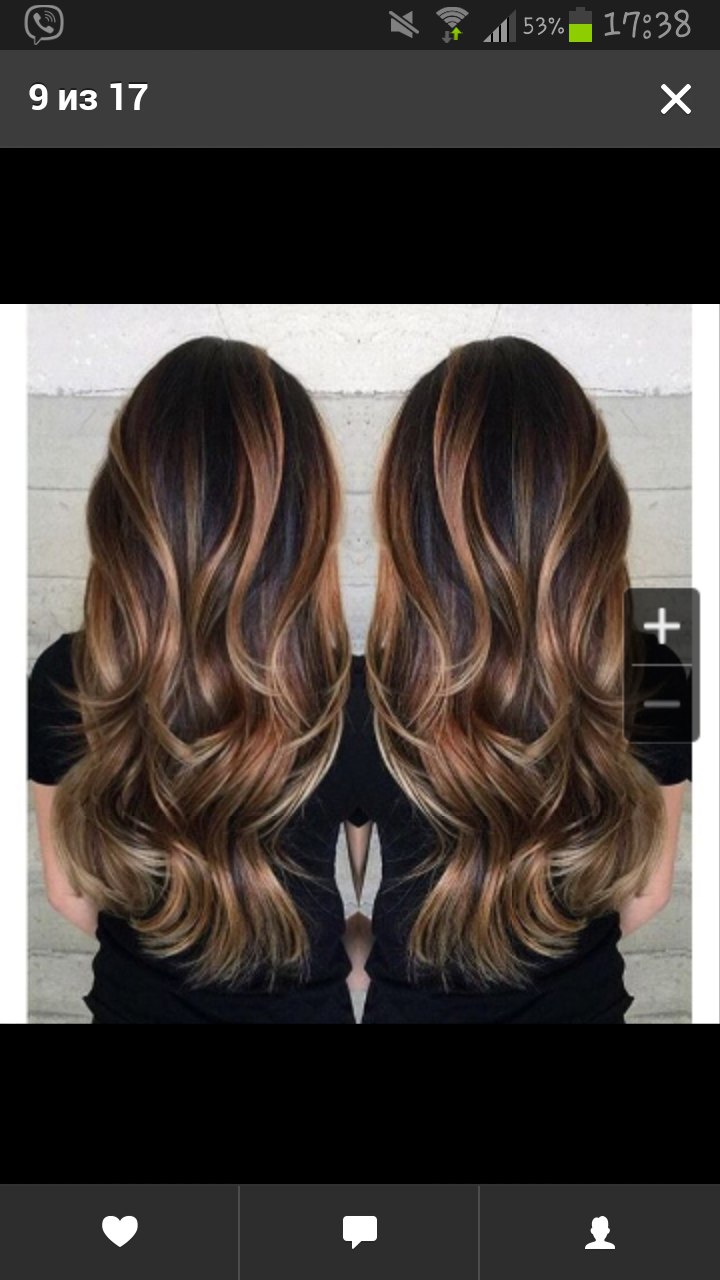Screen dimensions: 720x1280
Task: Open the comments for this photo
Action: click(360, 1232)
